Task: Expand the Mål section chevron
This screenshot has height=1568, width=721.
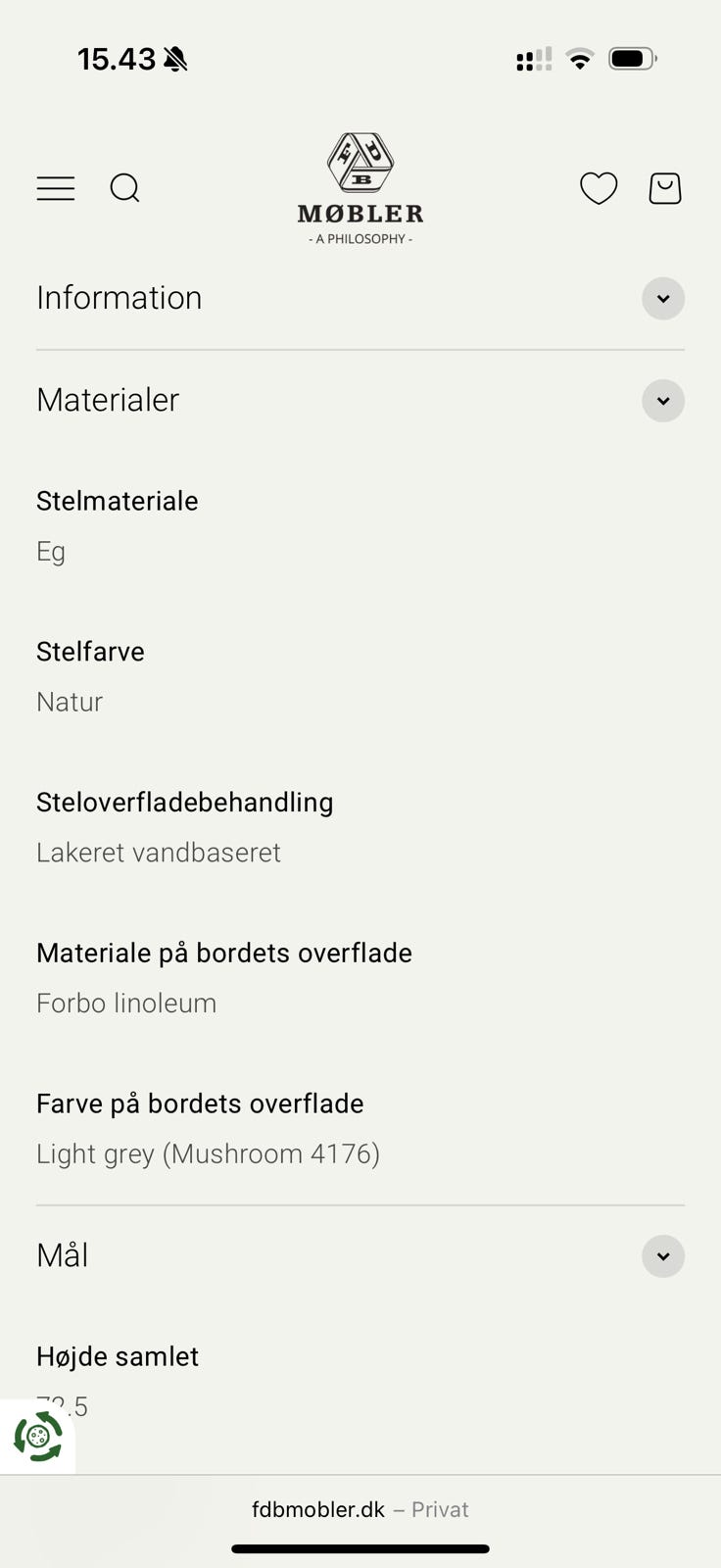Action: tap(663, 1256)
